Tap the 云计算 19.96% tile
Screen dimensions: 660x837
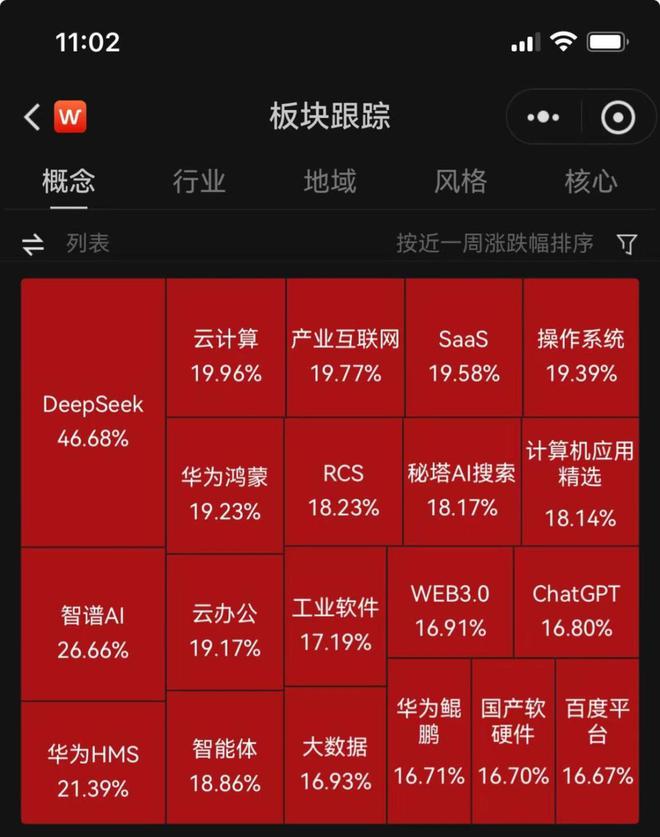[226, 348]
